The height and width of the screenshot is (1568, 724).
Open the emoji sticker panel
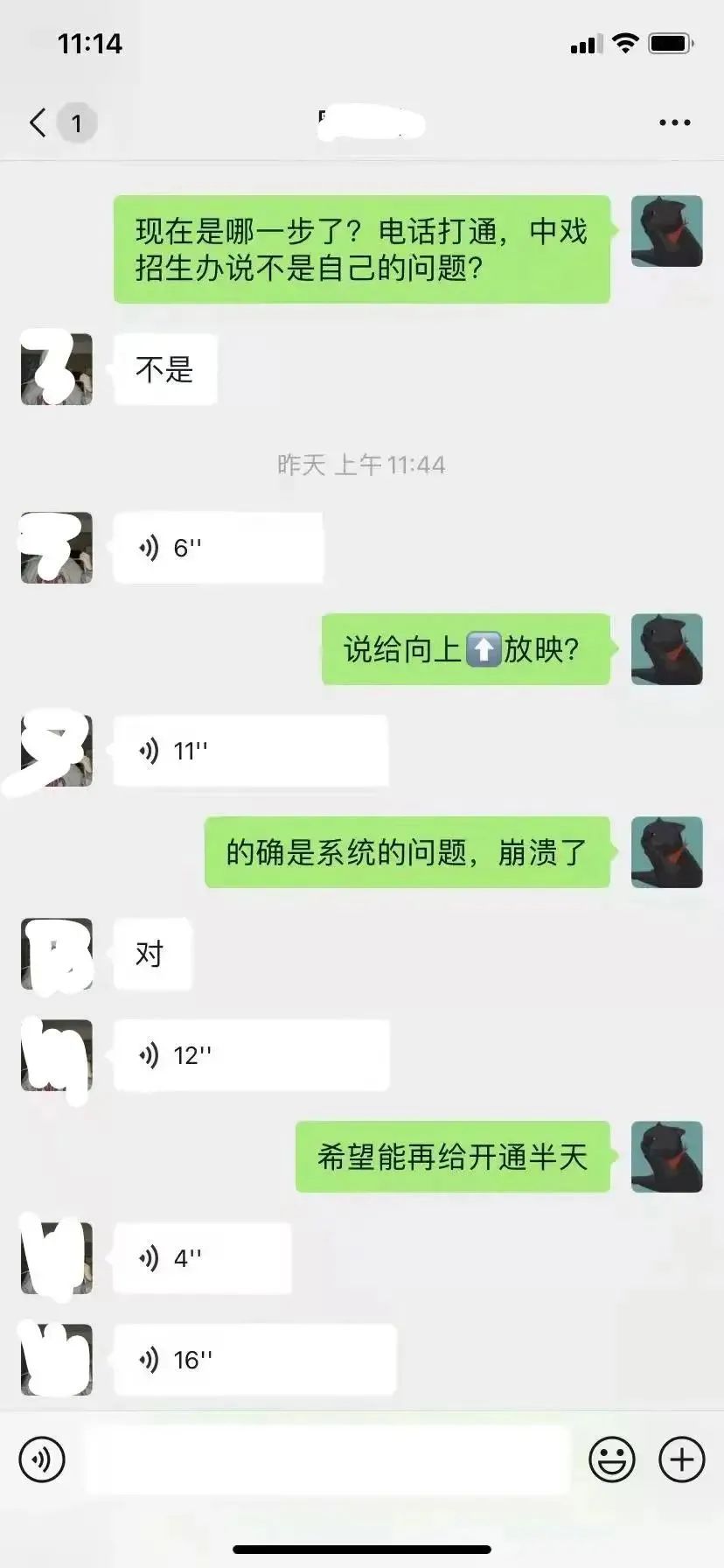(611, 1459)
